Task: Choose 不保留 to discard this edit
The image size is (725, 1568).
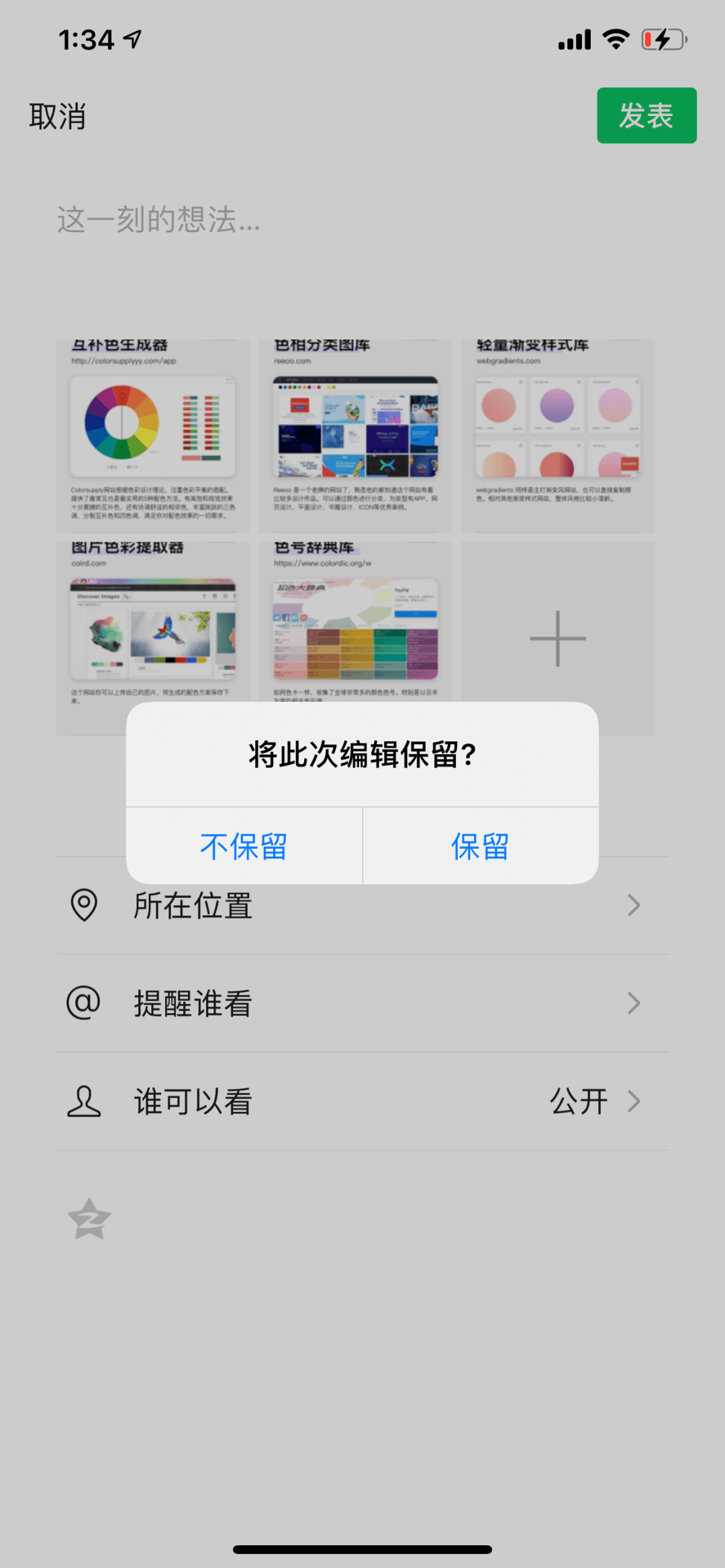Action: 244,846
